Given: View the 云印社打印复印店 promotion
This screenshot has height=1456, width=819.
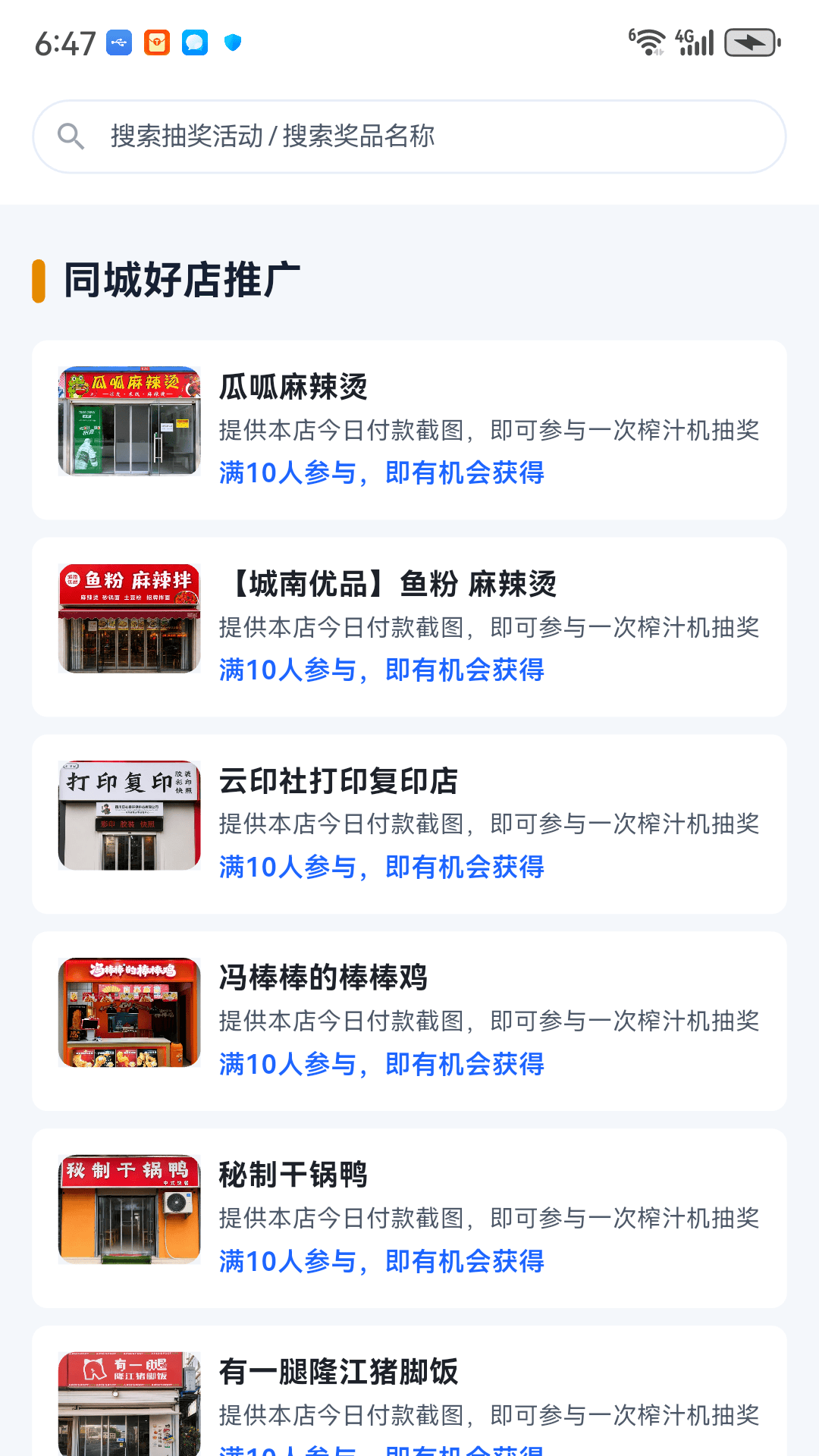Looking at the screenshot, I should click(409, 824).
